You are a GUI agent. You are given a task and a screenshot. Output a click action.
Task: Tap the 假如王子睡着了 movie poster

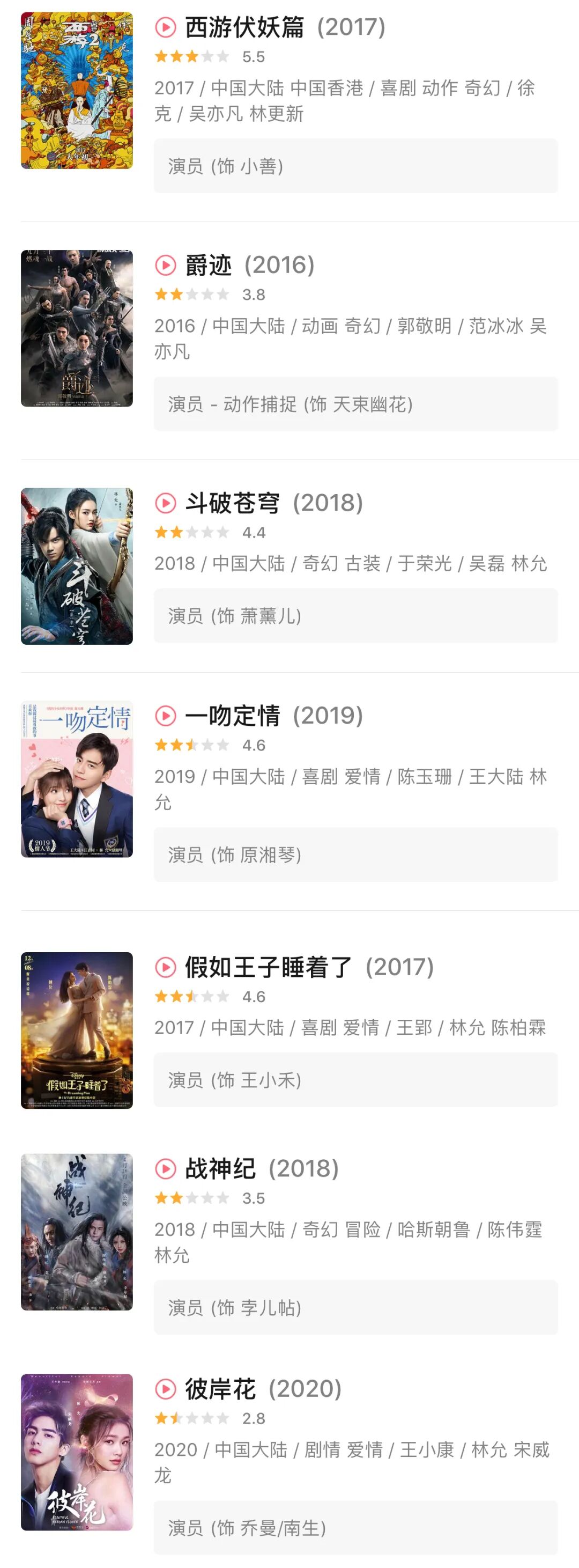tap(77, 1030)
